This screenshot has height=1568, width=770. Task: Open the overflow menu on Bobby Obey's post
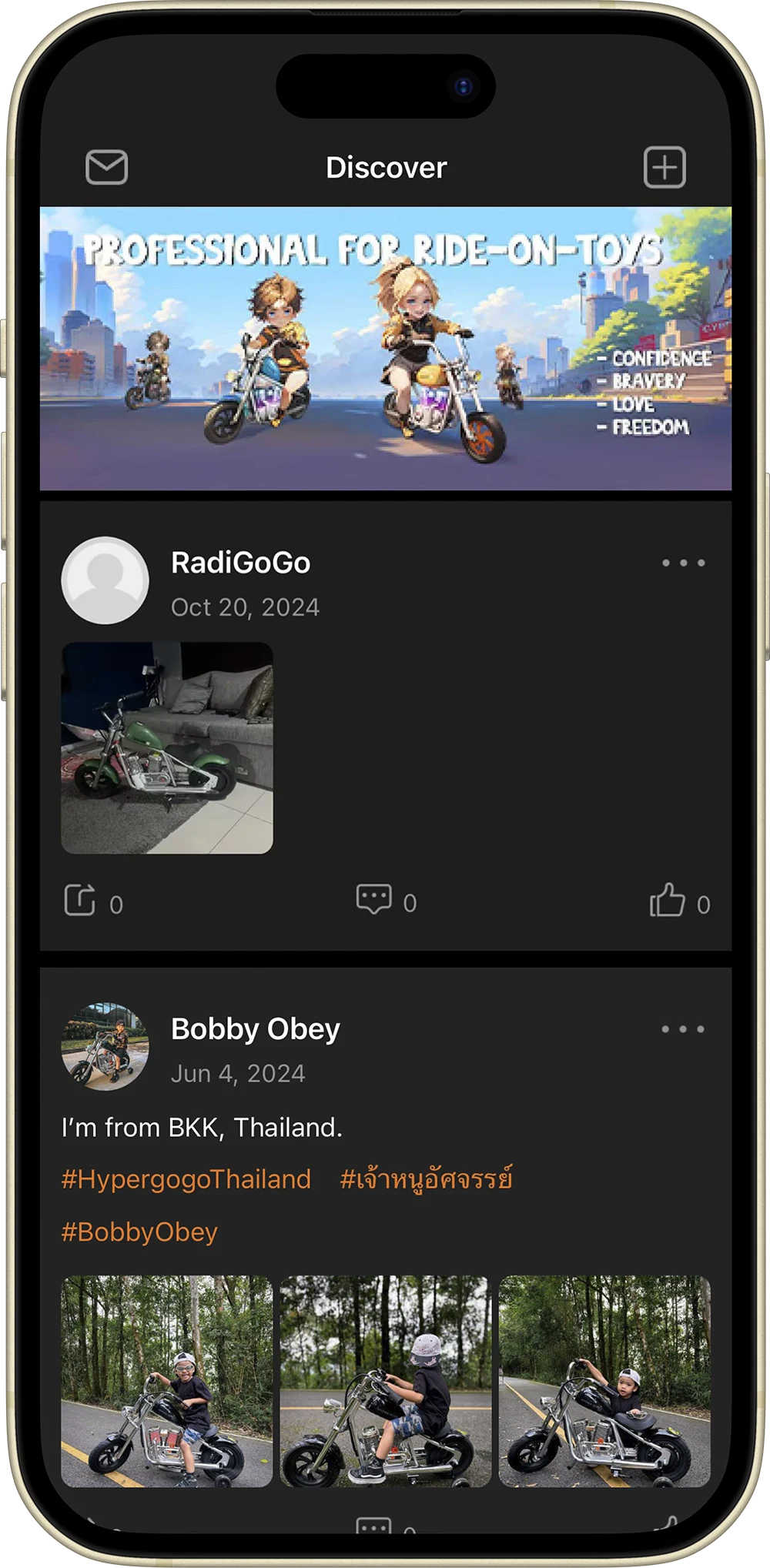tap(683, 1029)
